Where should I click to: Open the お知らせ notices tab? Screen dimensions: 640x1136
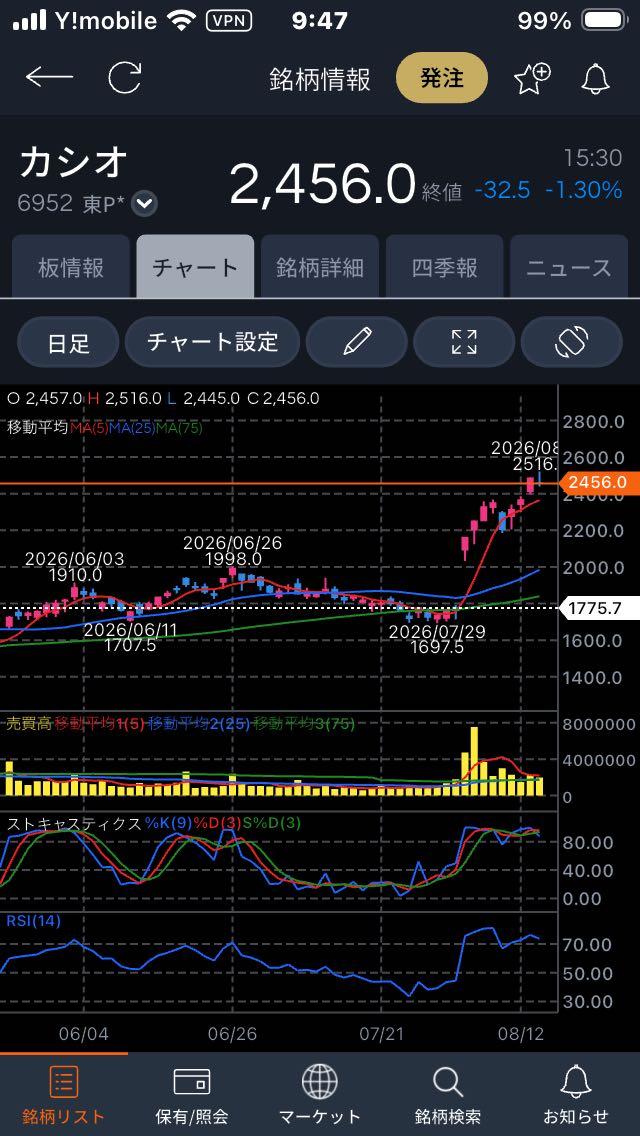click(575, 1095)
